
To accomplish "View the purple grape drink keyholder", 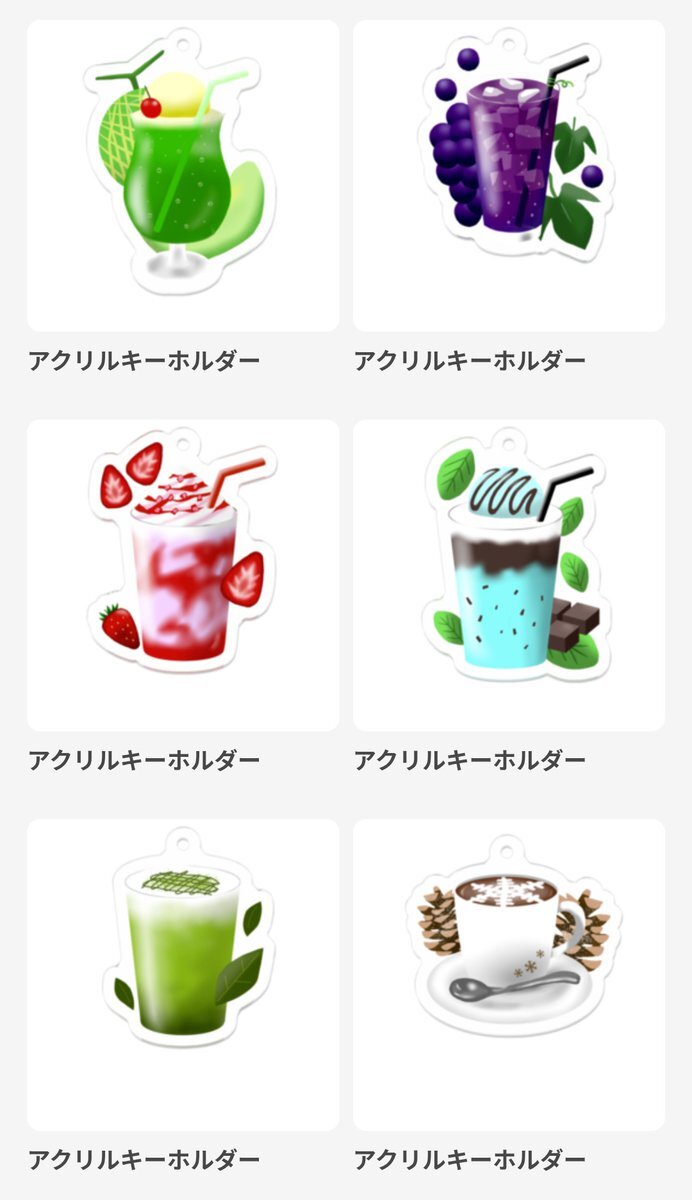I will pos(509,175).
